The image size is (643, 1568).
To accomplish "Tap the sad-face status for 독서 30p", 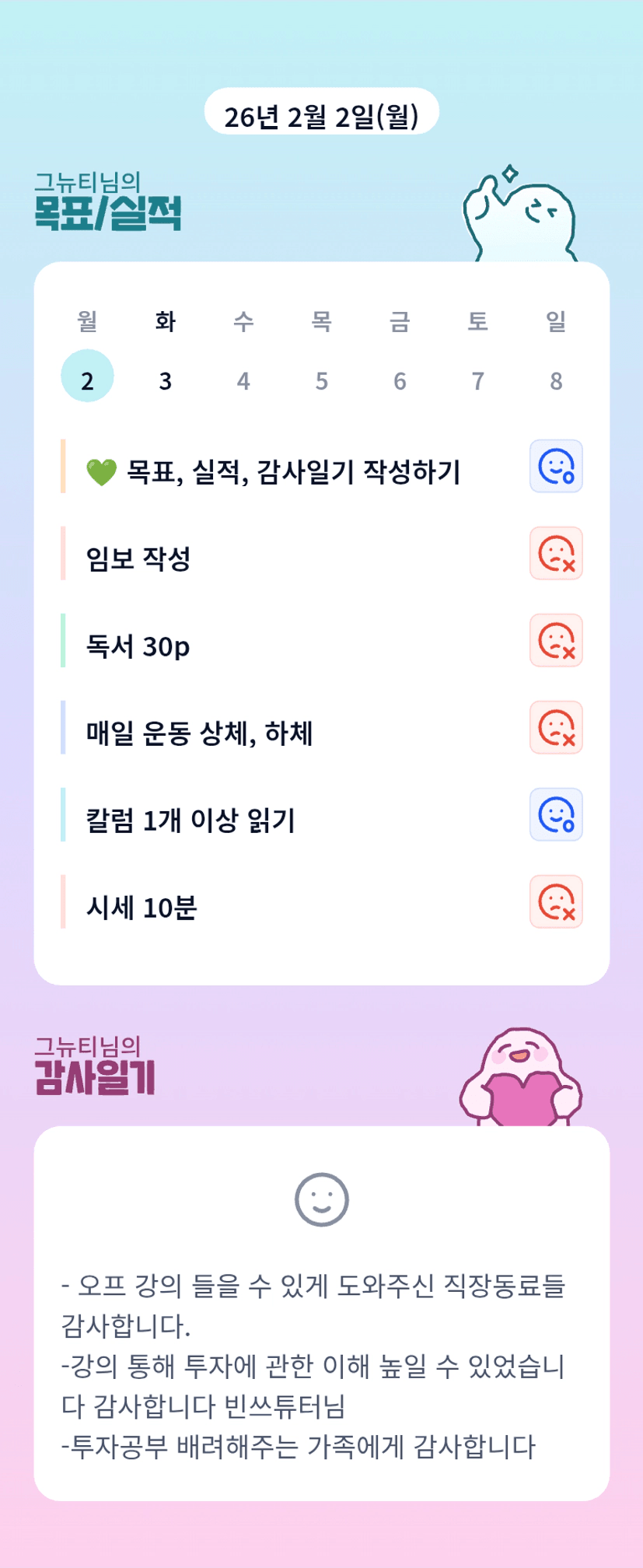I will (556, 640).
